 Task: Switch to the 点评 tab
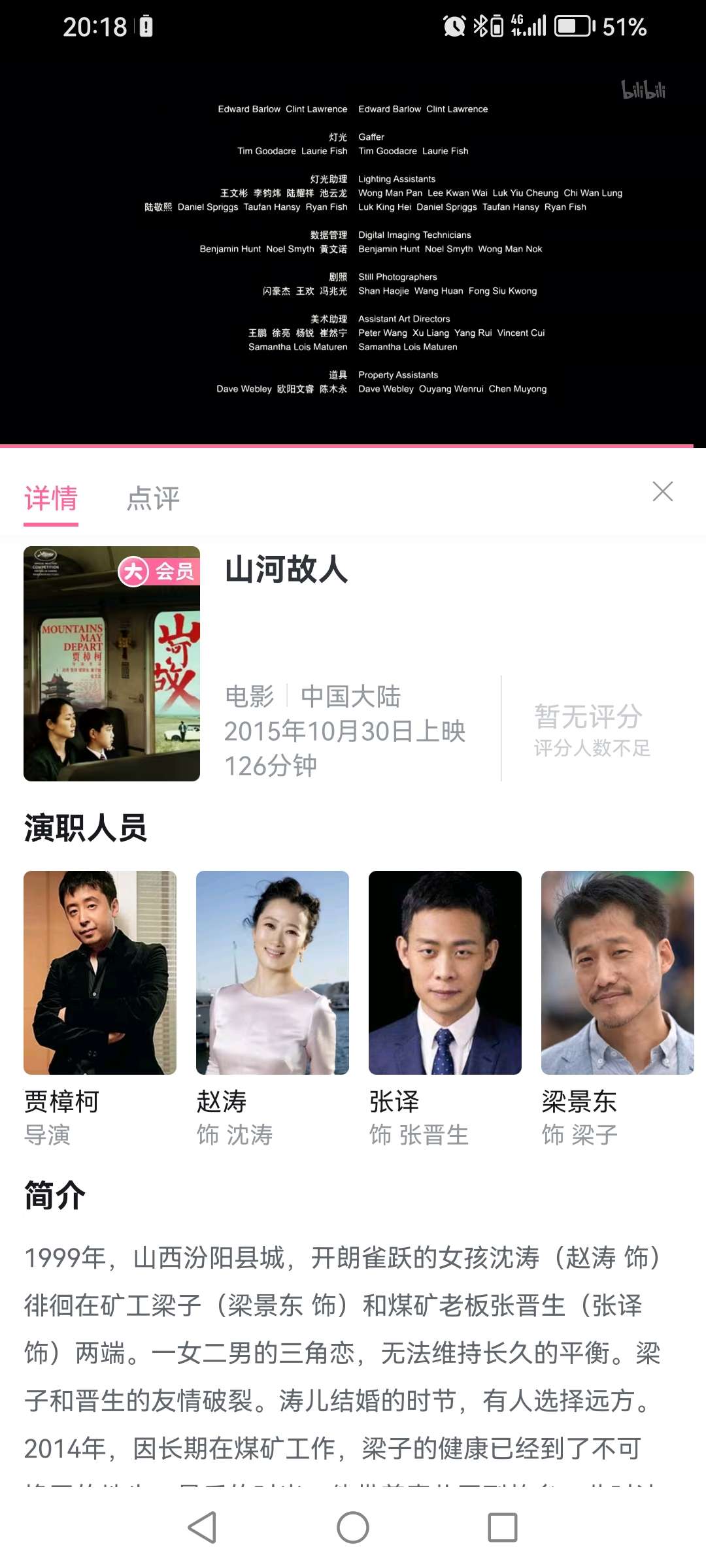coord(153,499)
